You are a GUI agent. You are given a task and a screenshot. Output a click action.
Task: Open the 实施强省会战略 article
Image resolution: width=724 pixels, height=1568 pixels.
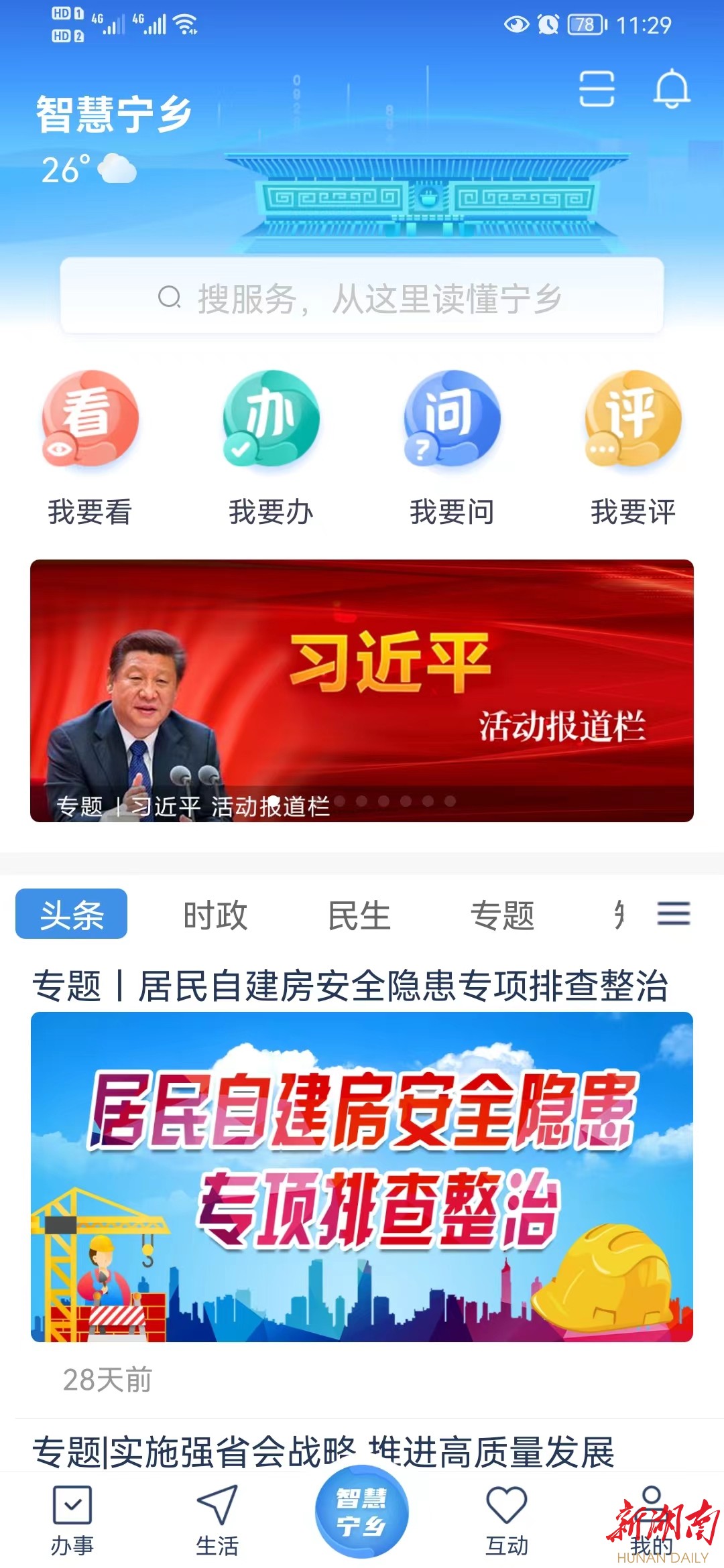[x=323, y=1451]
